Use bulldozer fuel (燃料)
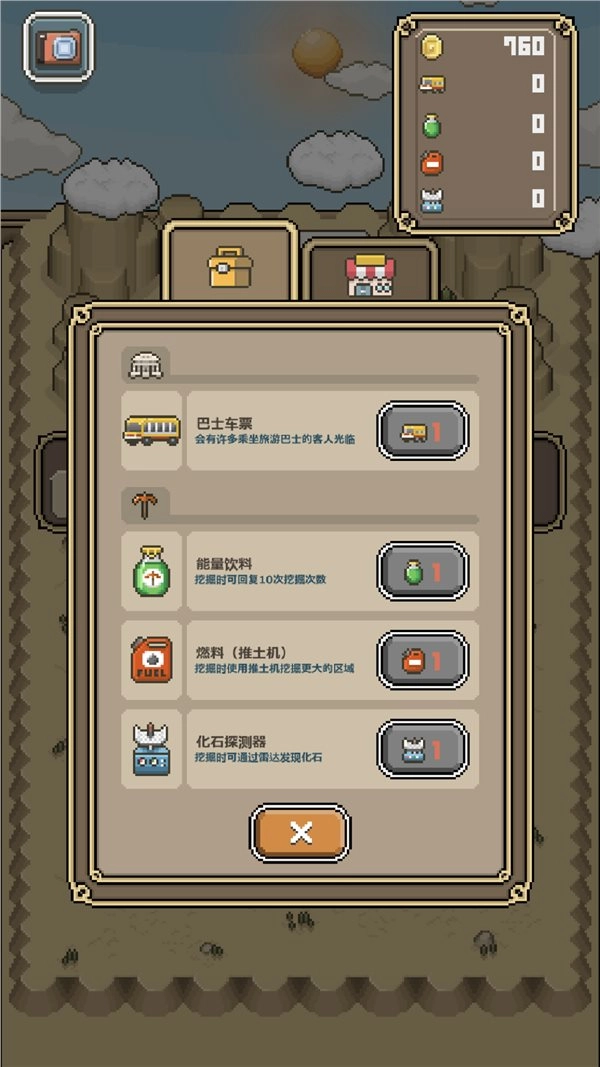600x1067 pixels. pos(422,660)
